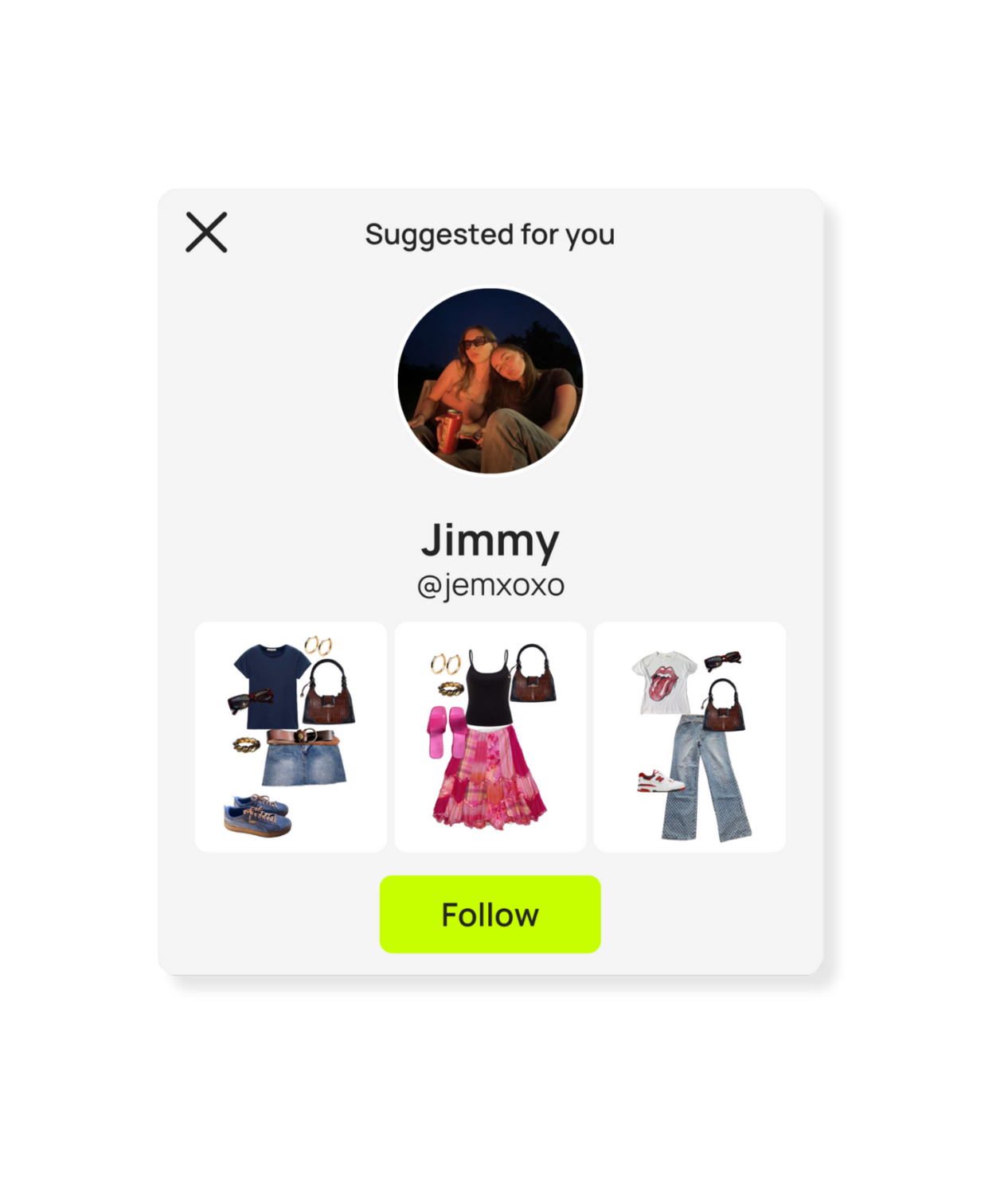This screenshot has width=1008, height=1194.
Task: Follow Jimmy
Action: [490, 915]
